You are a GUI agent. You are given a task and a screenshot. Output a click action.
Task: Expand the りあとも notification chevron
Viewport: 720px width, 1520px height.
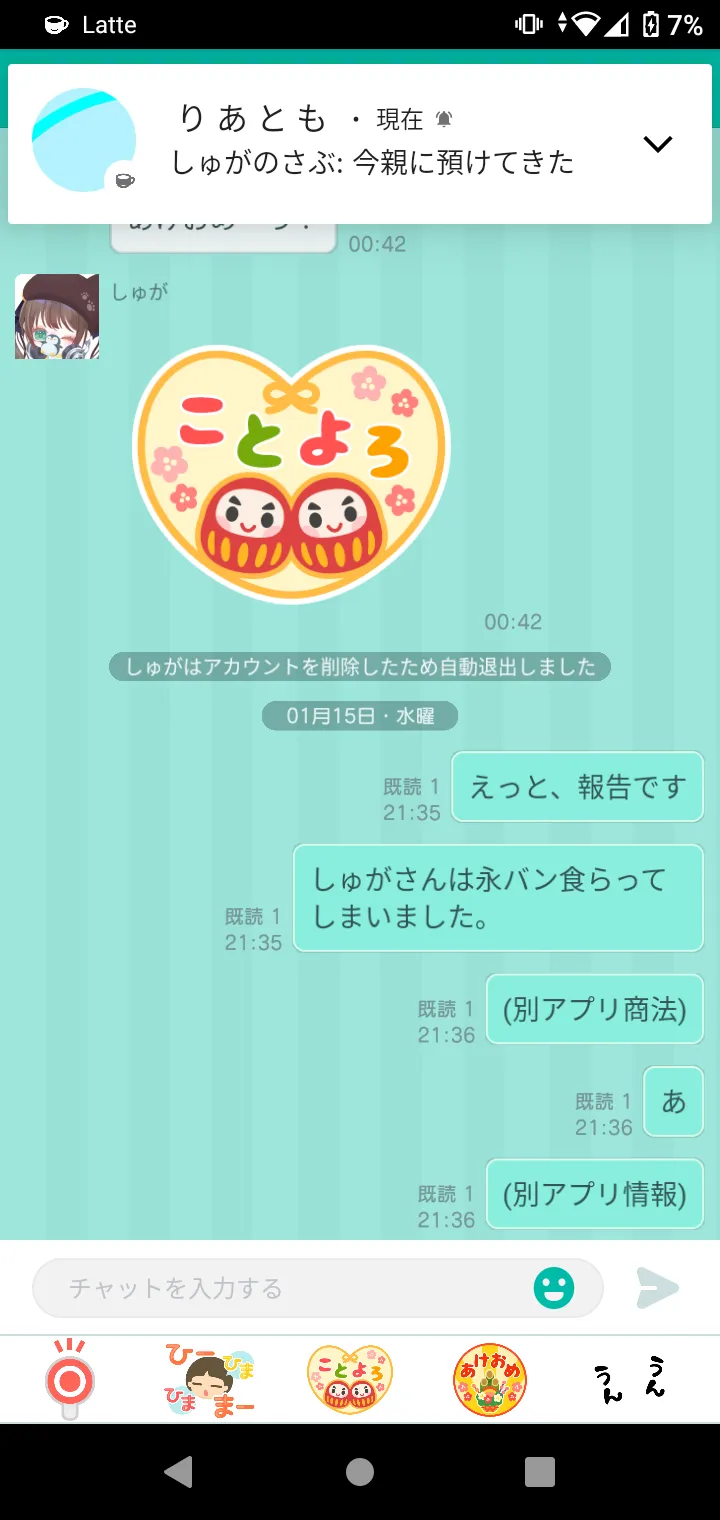click(x=657, y=144)
